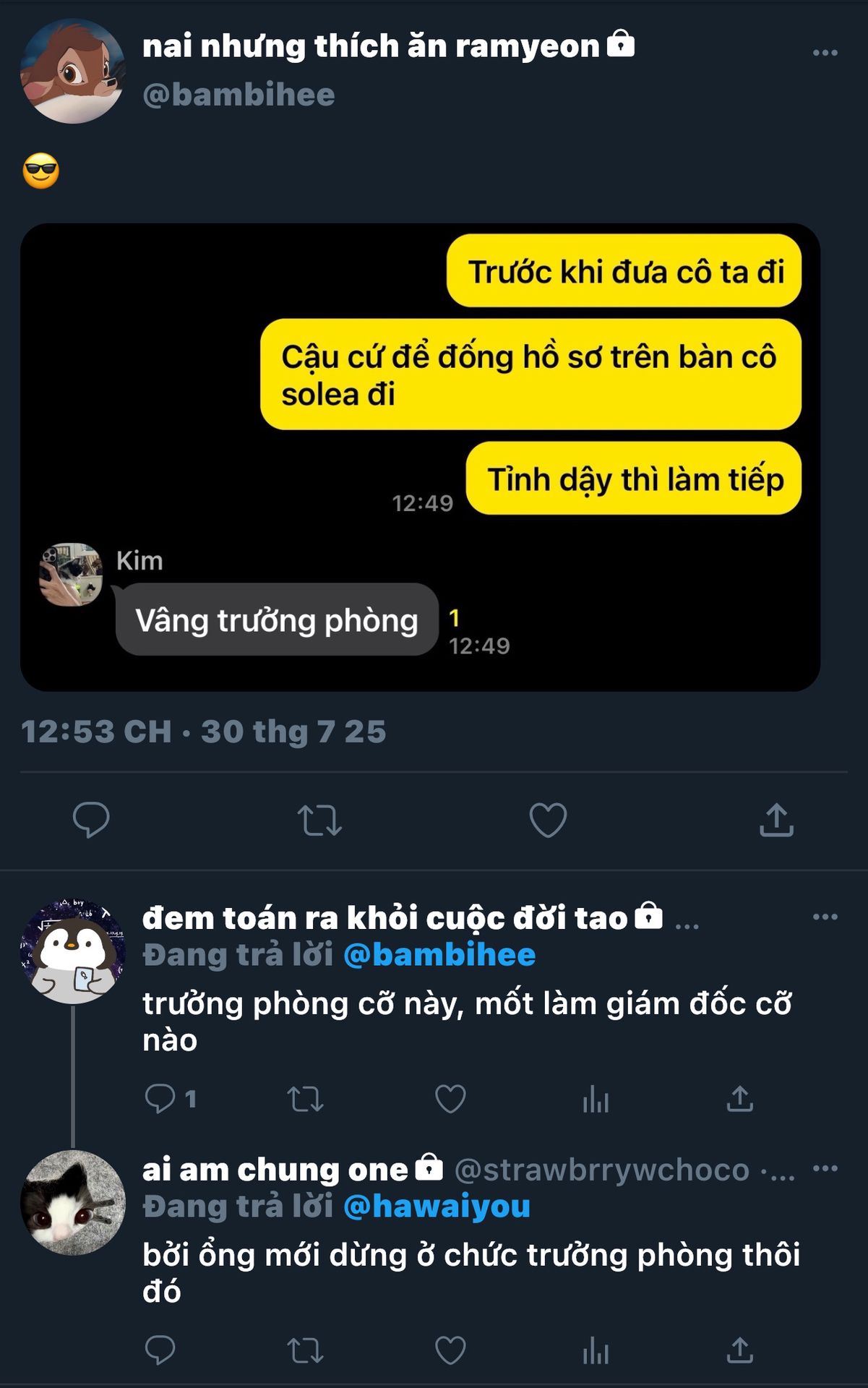Screen dimensions: 868x1388
Task: Share the 'trưởng phòng cỡ này' comment
Action: coord(740,1098)
